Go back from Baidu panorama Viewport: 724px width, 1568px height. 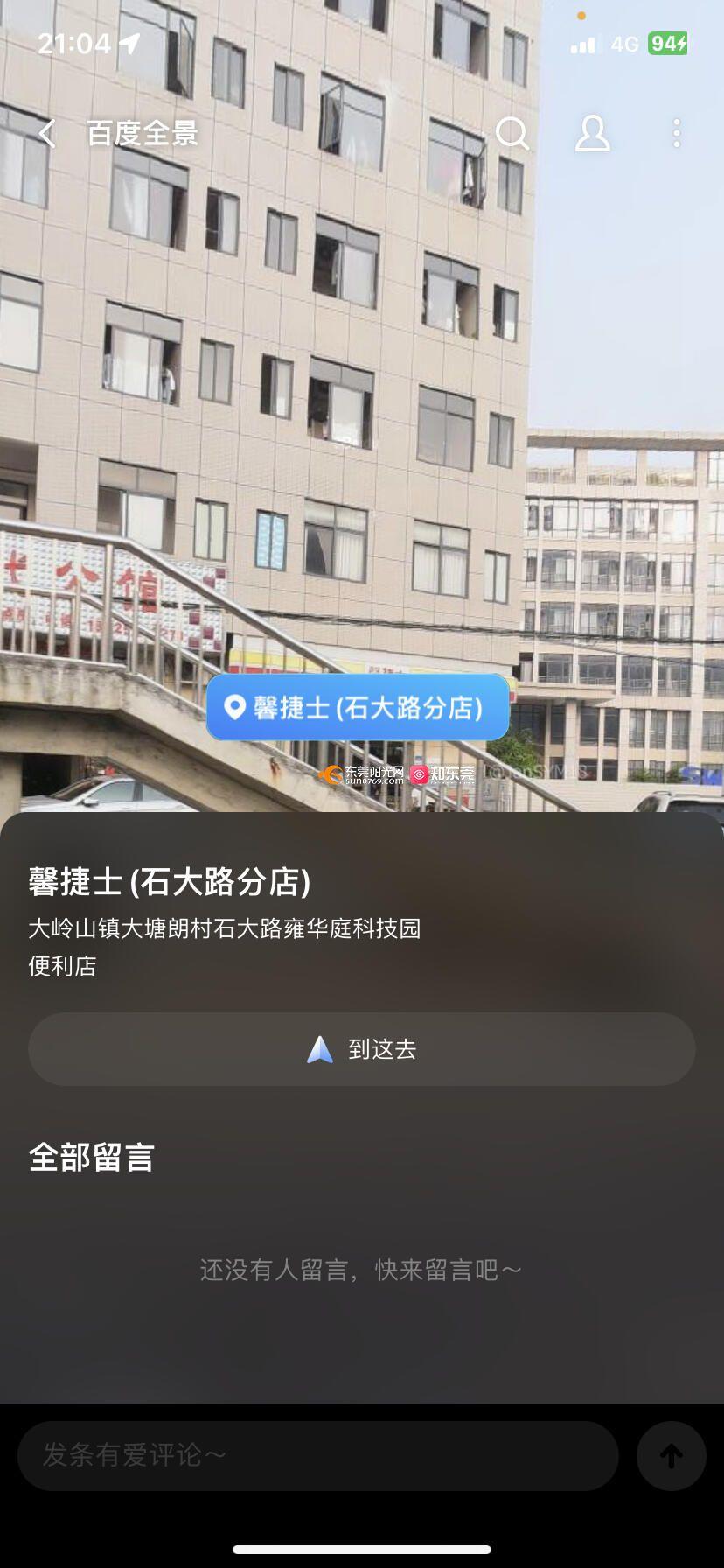47,134
